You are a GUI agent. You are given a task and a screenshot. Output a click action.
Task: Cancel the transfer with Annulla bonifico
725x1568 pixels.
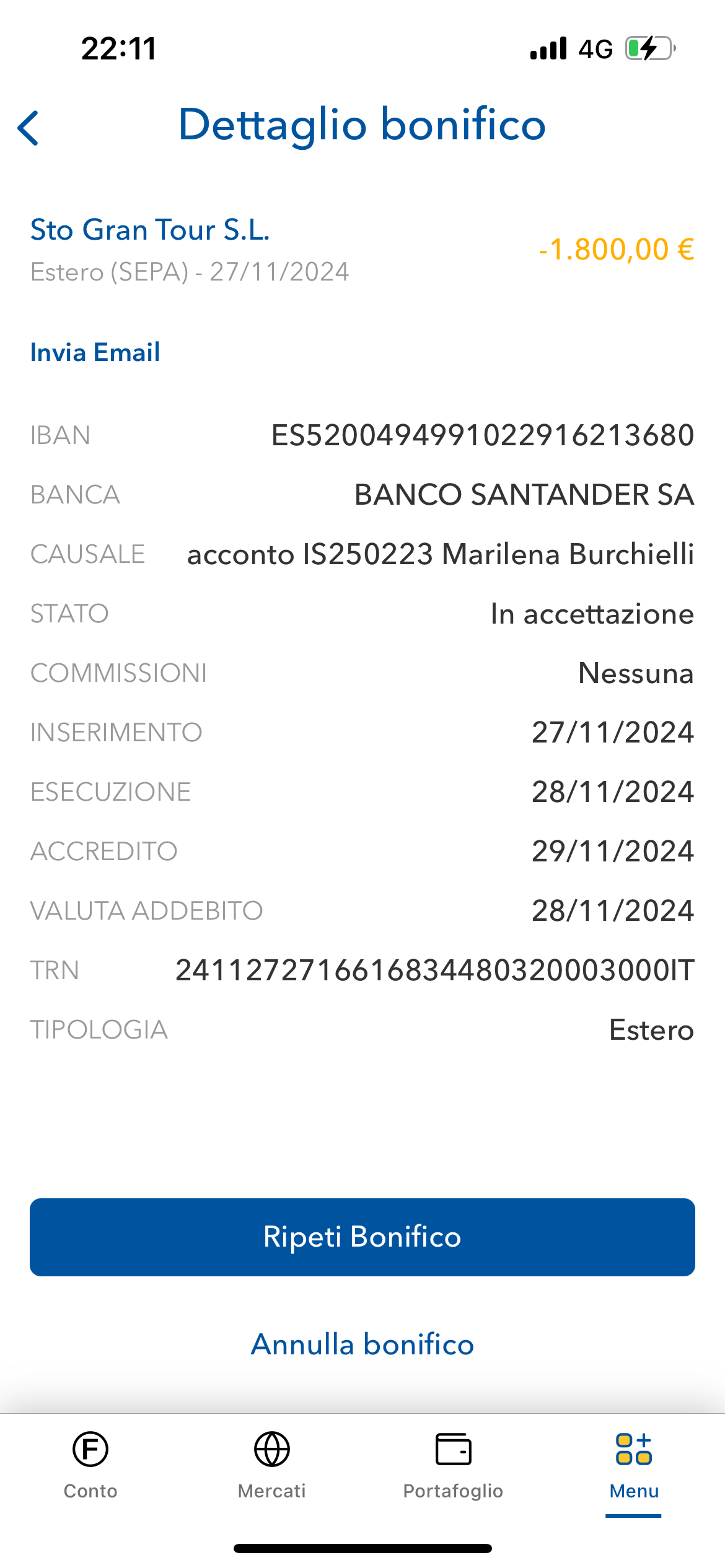pyautogui.click(x=362, y=1344)
